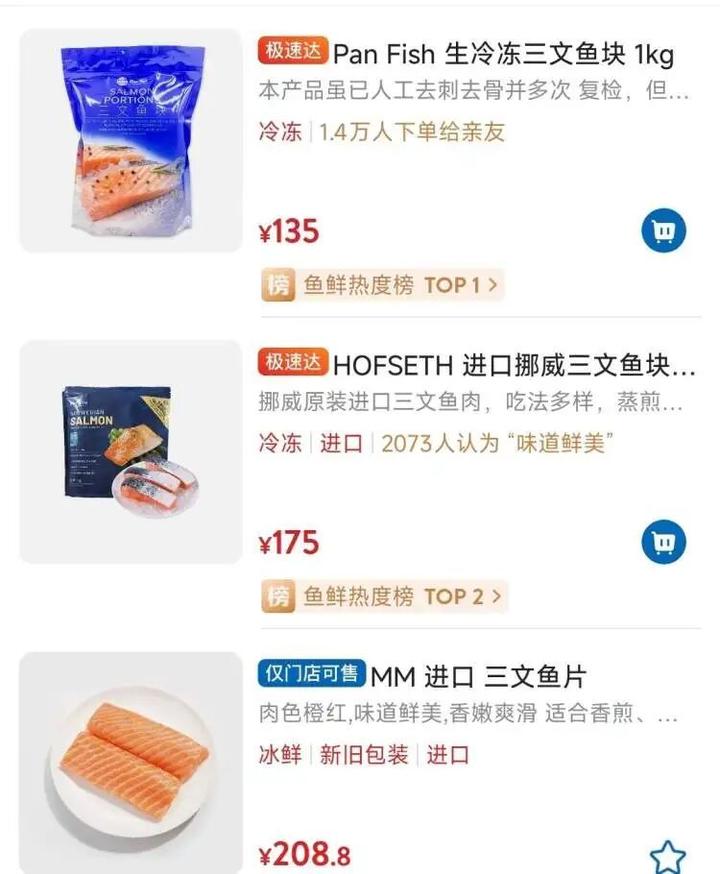View HOFSETH 进口挪威三文鱼块 details
Screen dimensions: 720x874
pos(513,362)
